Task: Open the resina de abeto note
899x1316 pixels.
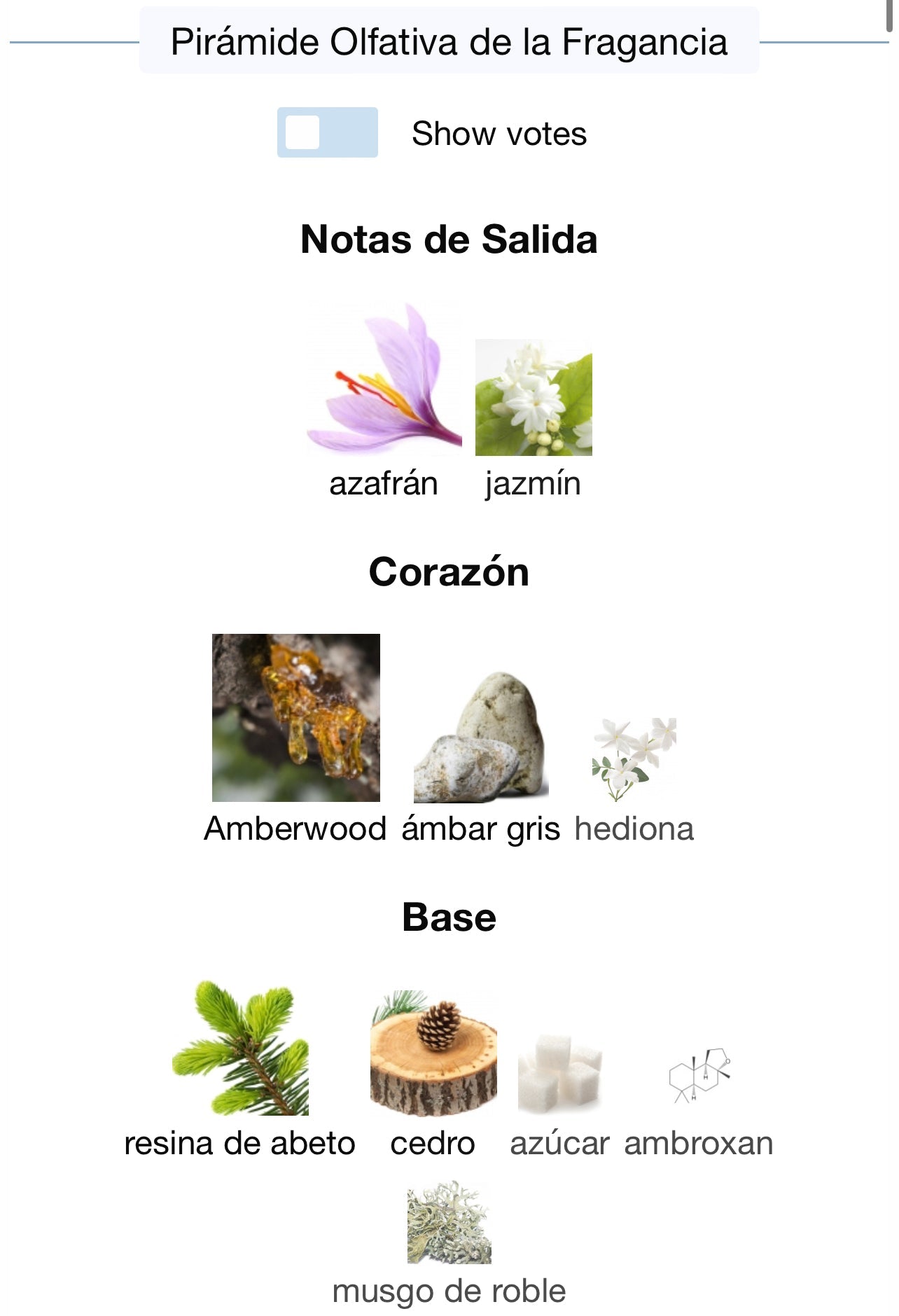Action: pos(240,1048)
